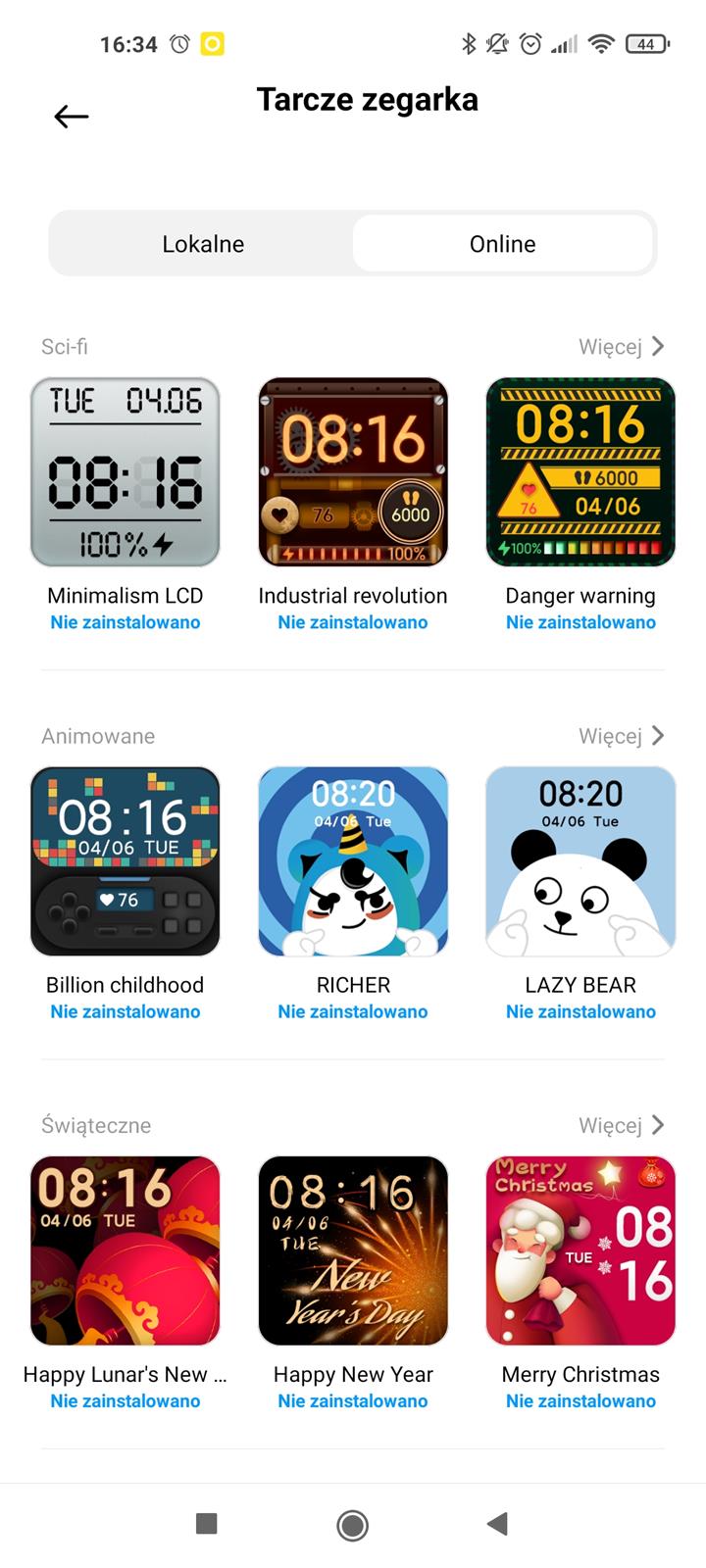Switch to the Lokalne tab
The image size is (706, 1568).
[203, 244]
